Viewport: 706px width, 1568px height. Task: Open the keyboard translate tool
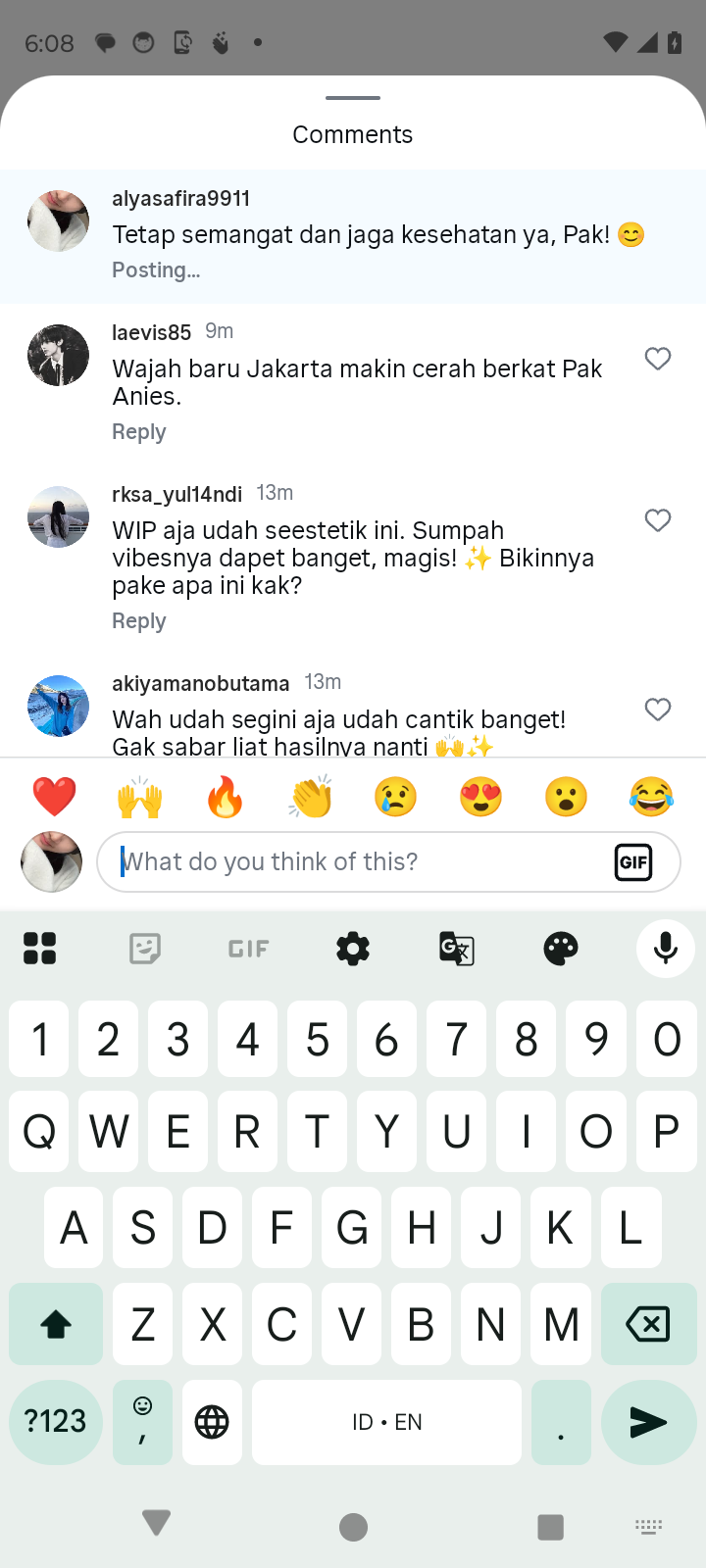tap(457, 949)
